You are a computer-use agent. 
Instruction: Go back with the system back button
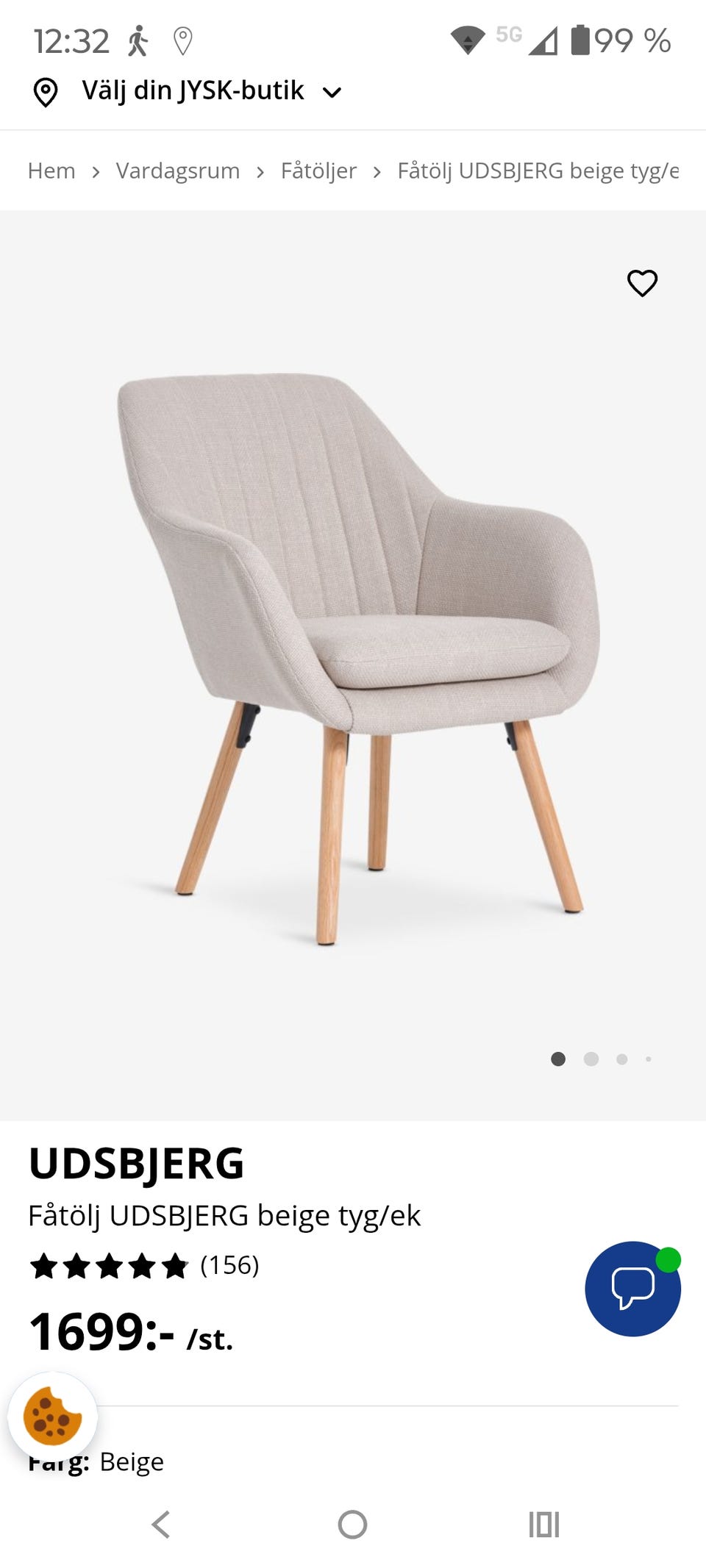click(x=161, y=1525)
